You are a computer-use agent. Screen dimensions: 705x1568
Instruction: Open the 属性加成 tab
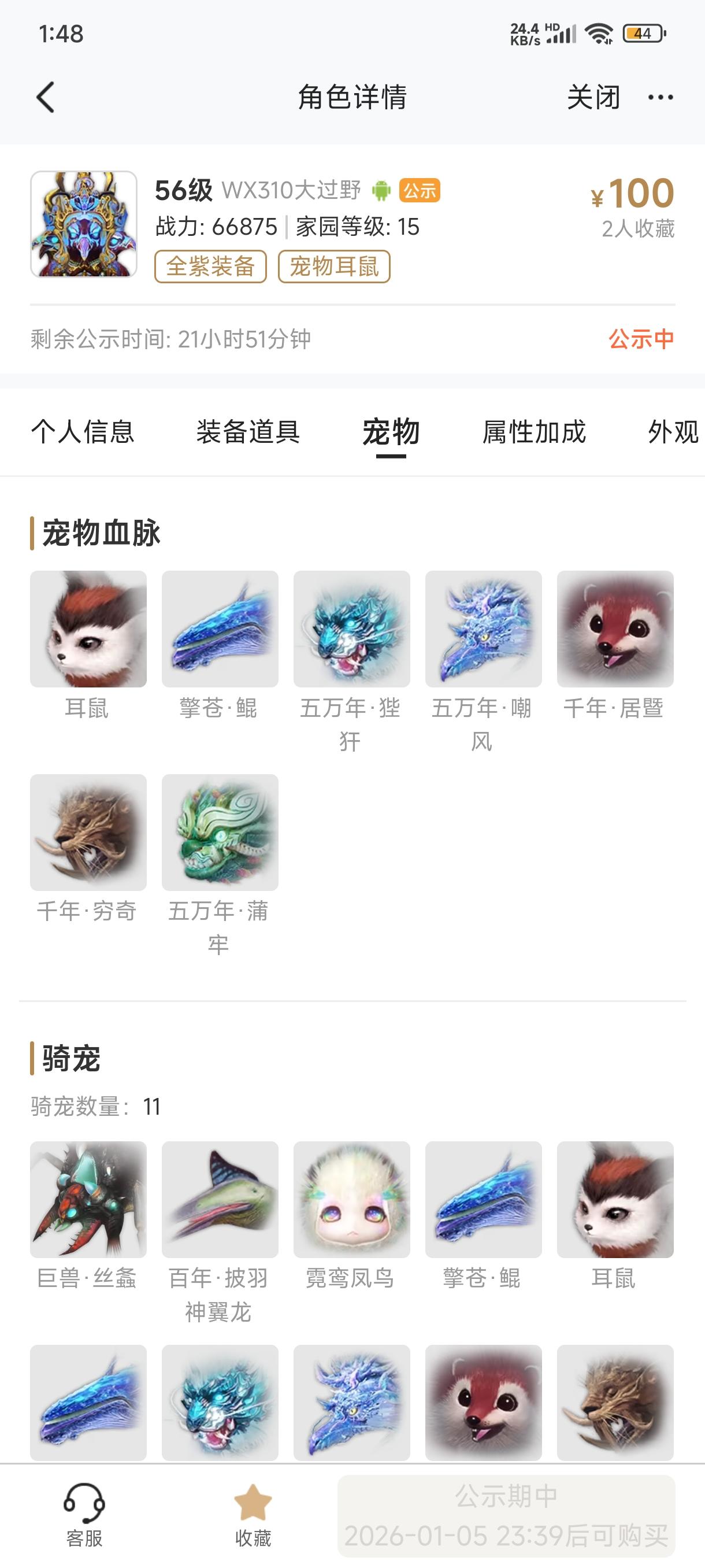point(534,432)
